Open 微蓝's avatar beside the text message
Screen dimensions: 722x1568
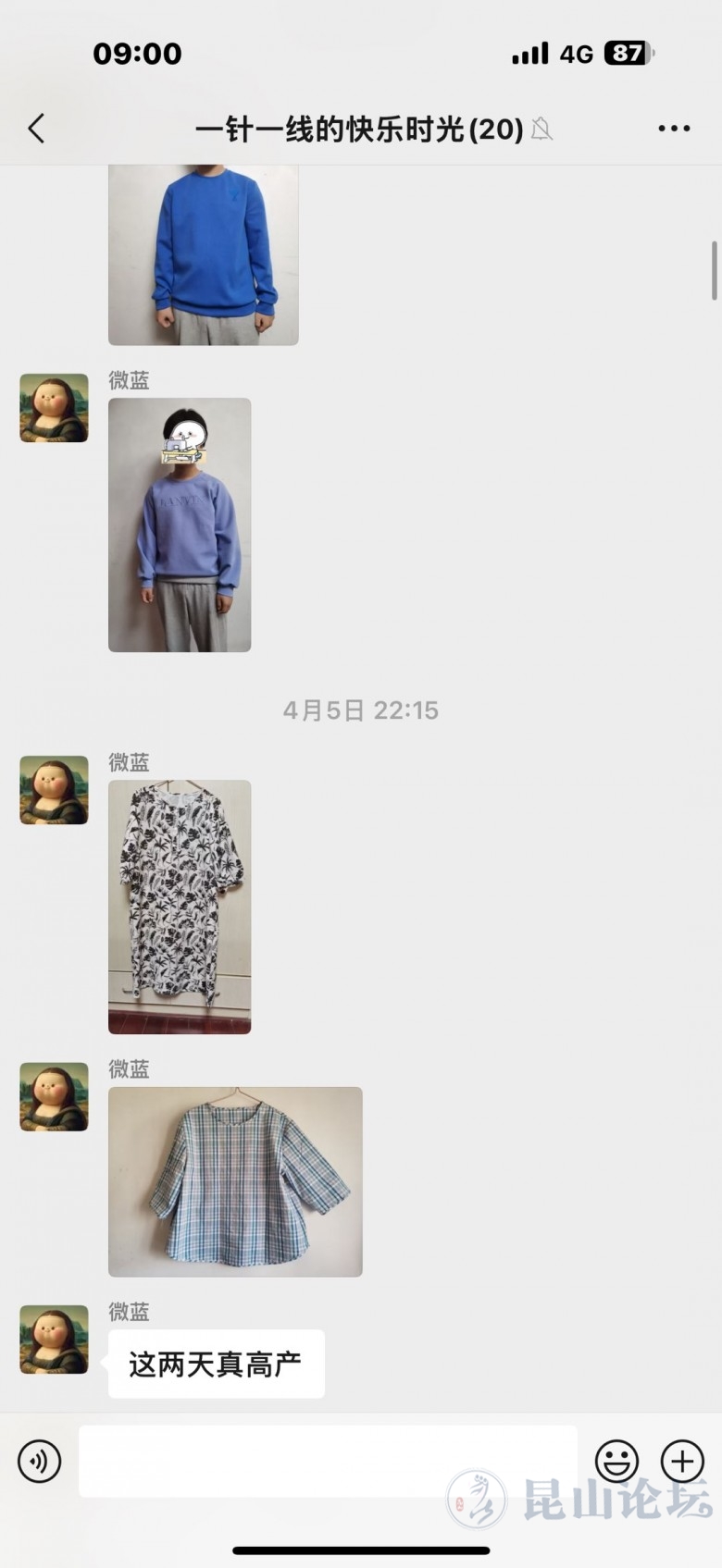[x=54, y=1339]
